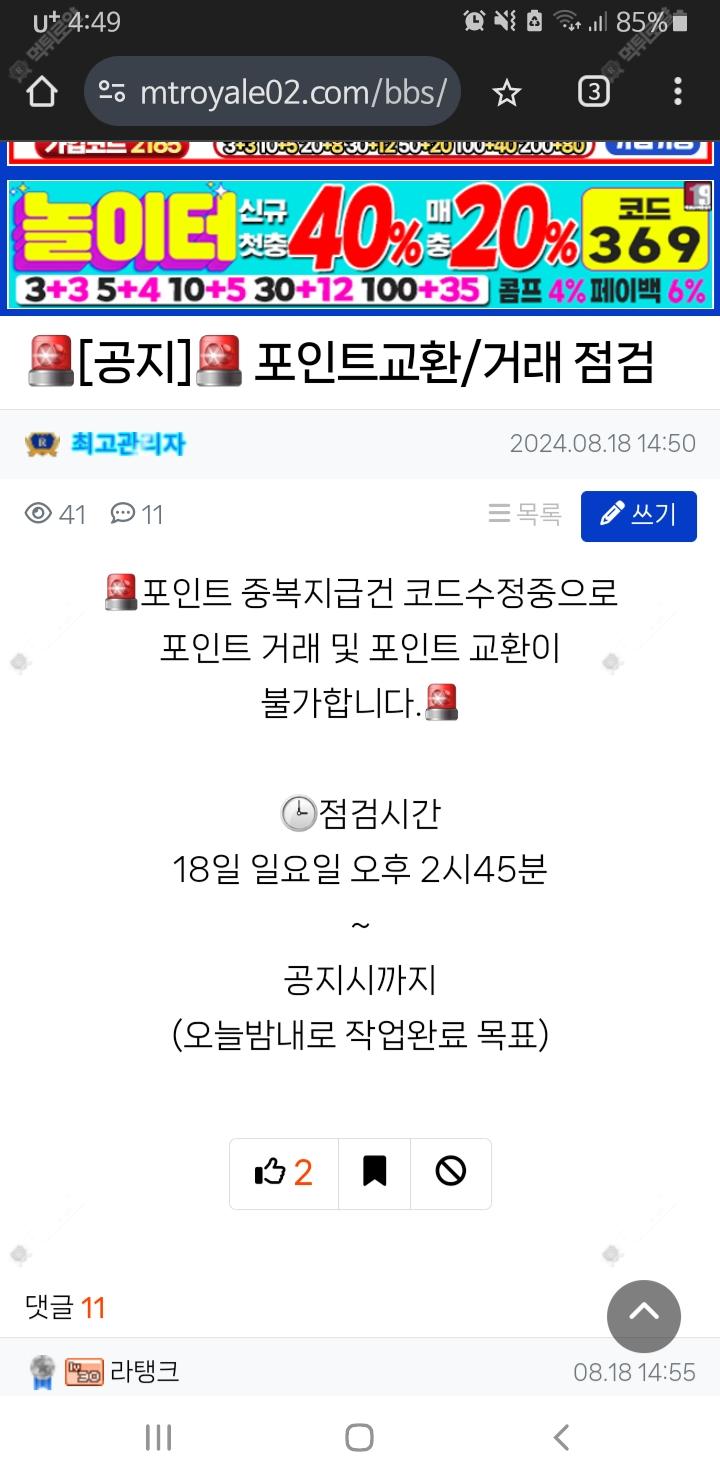Screen dimensions: 720x1480
Task: Open the 놀이터 코드 369 banner ad
Action: [360, 245]
